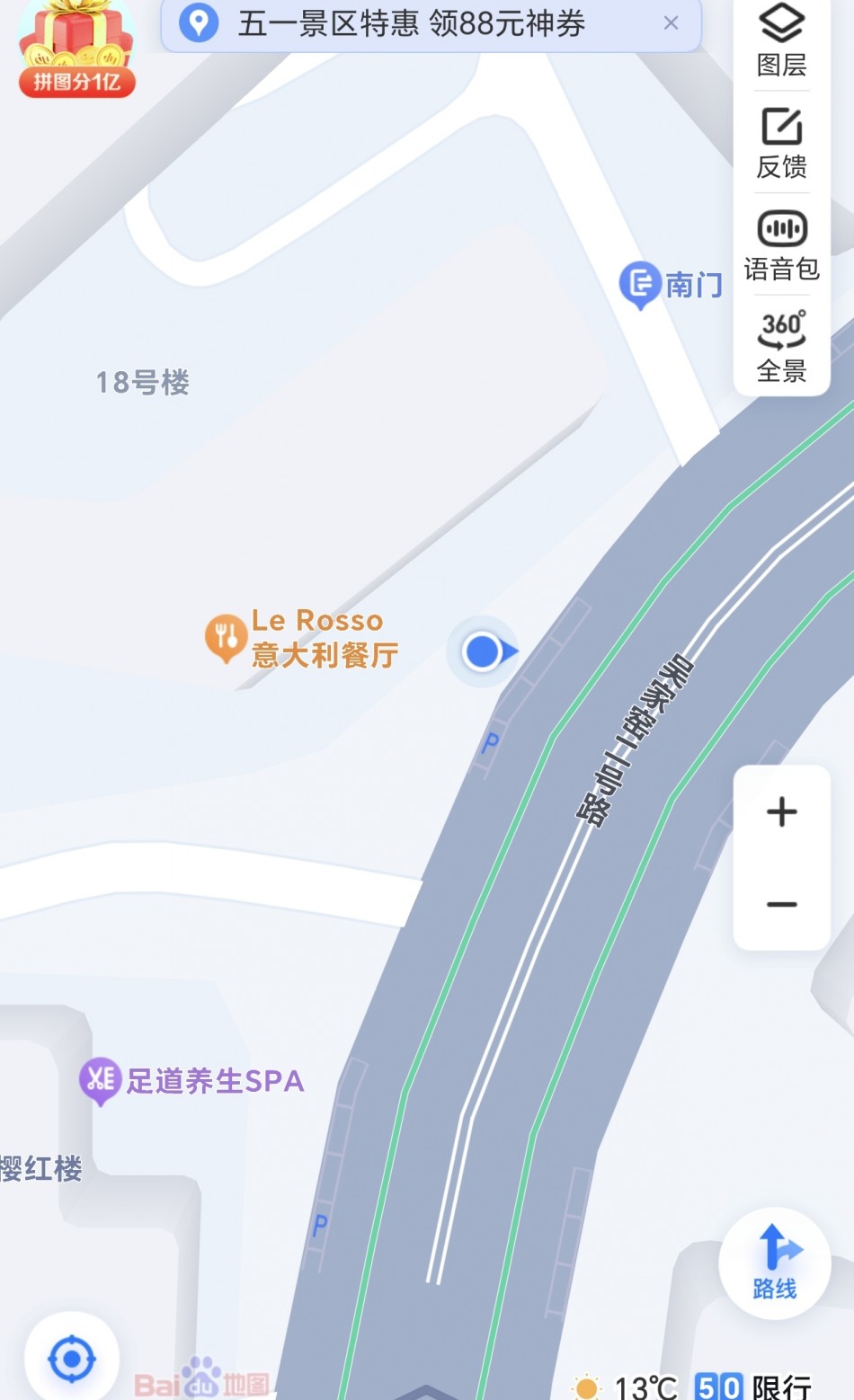Zoom in on the map
The image size is (854, 1400).
point(781,812)
